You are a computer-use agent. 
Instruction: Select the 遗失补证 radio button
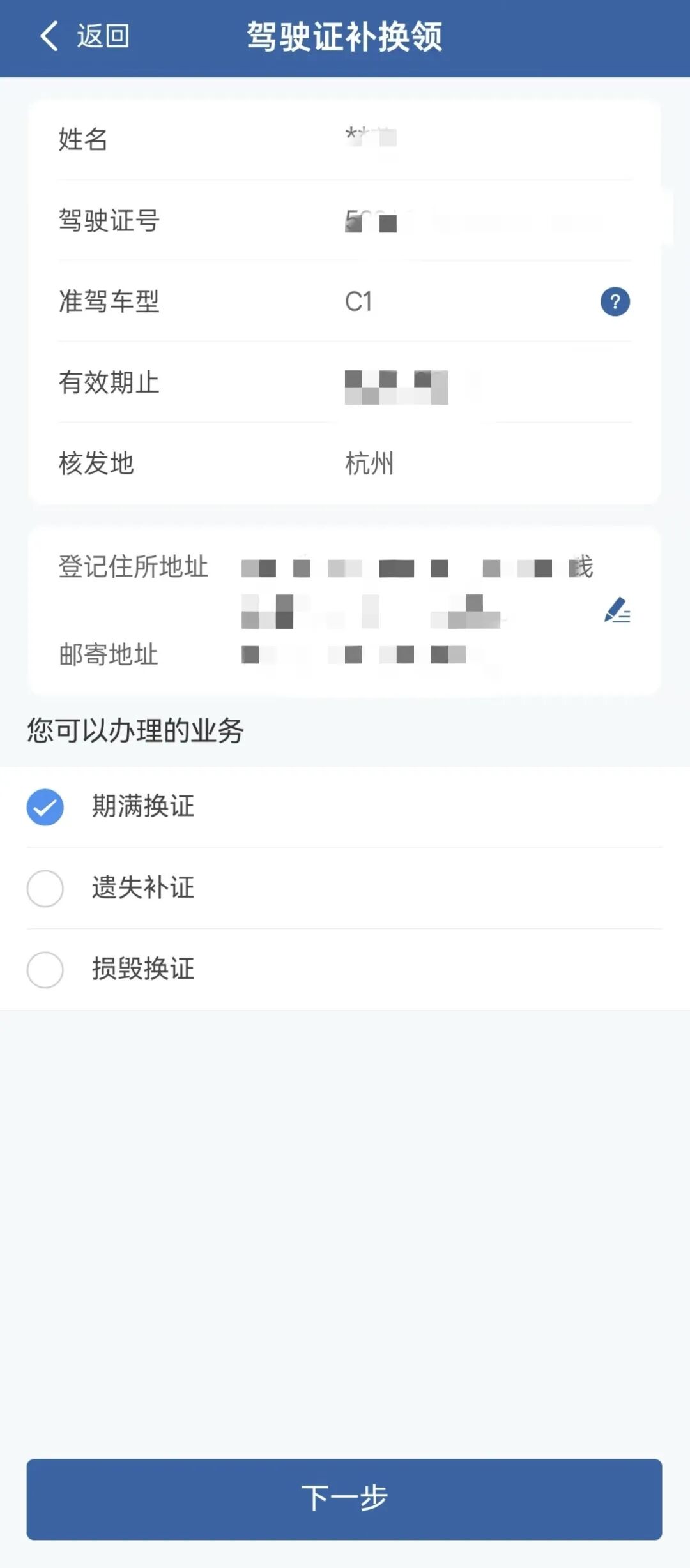click(x=45, y=888)
